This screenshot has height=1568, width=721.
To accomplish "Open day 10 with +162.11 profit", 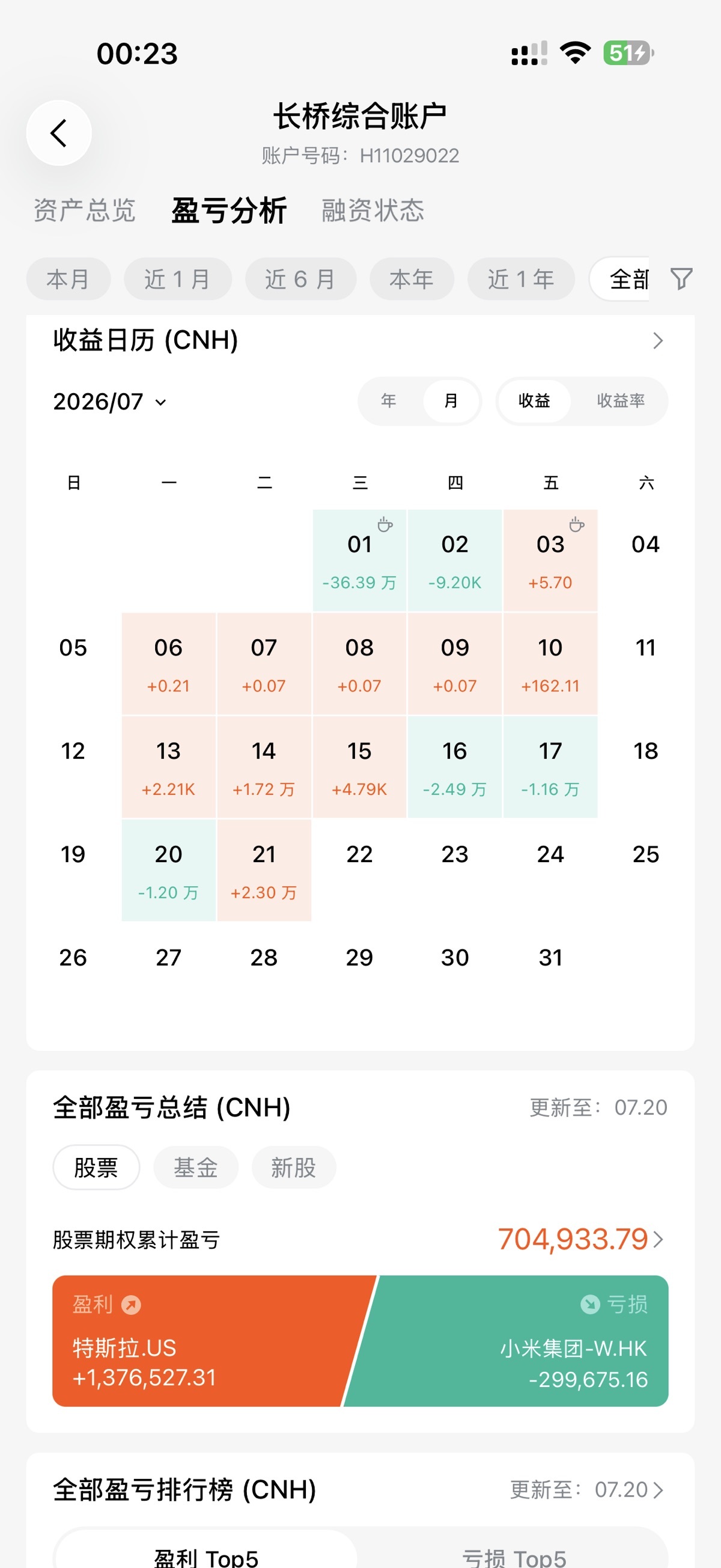I will click(550, 664).
